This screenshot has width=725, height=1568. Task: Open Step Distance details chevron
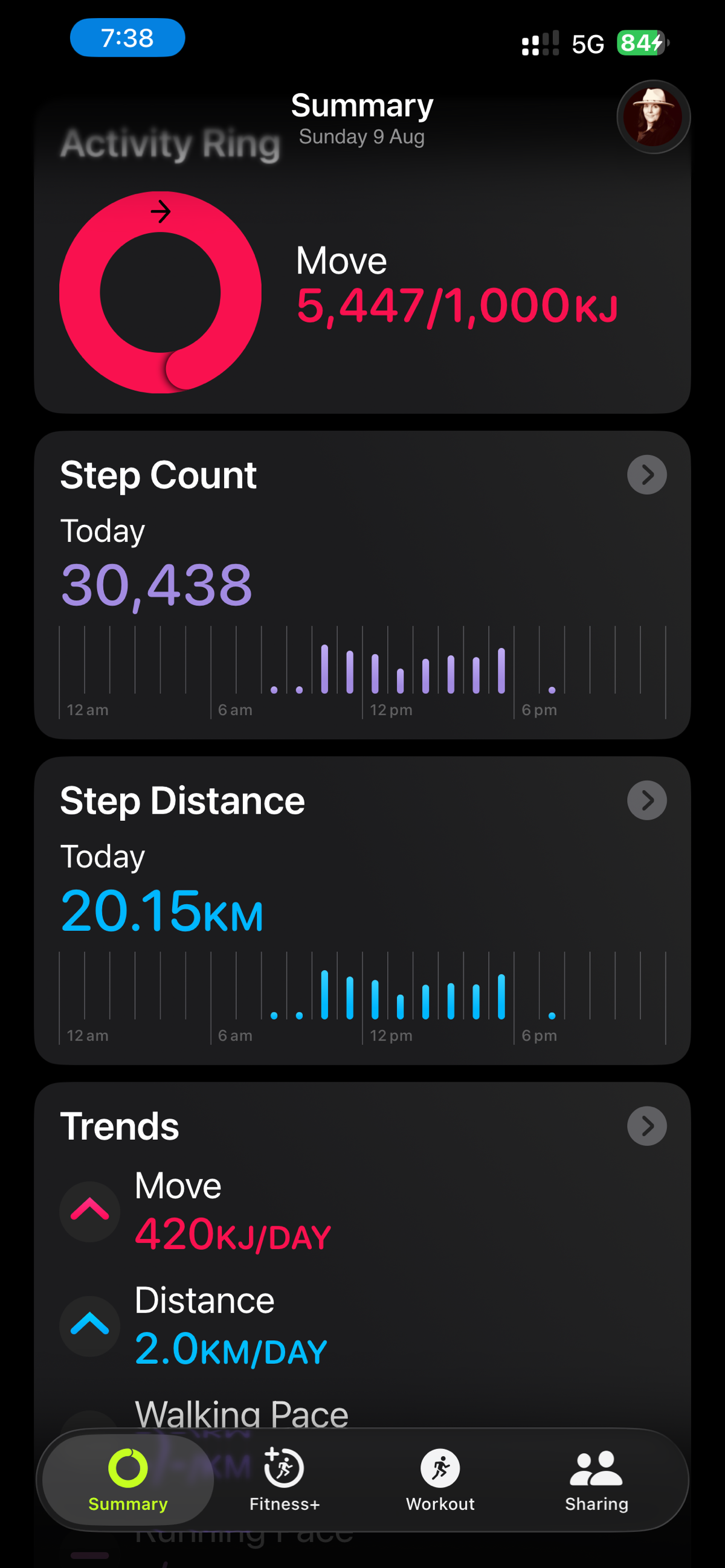pyautogui.click(x=646, y=800)
